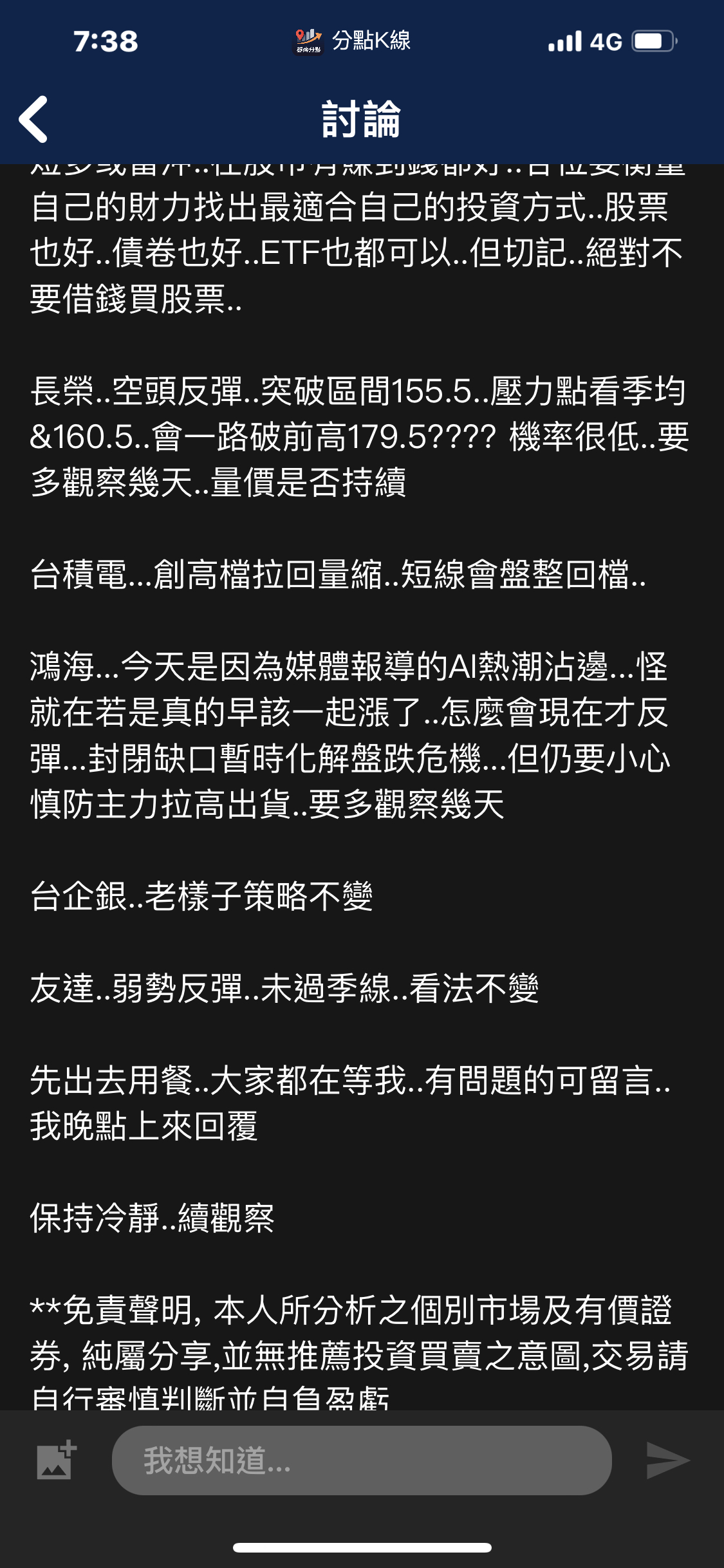Attach an image to the discussion
Screen dimensions: 724x1568
56,1460
